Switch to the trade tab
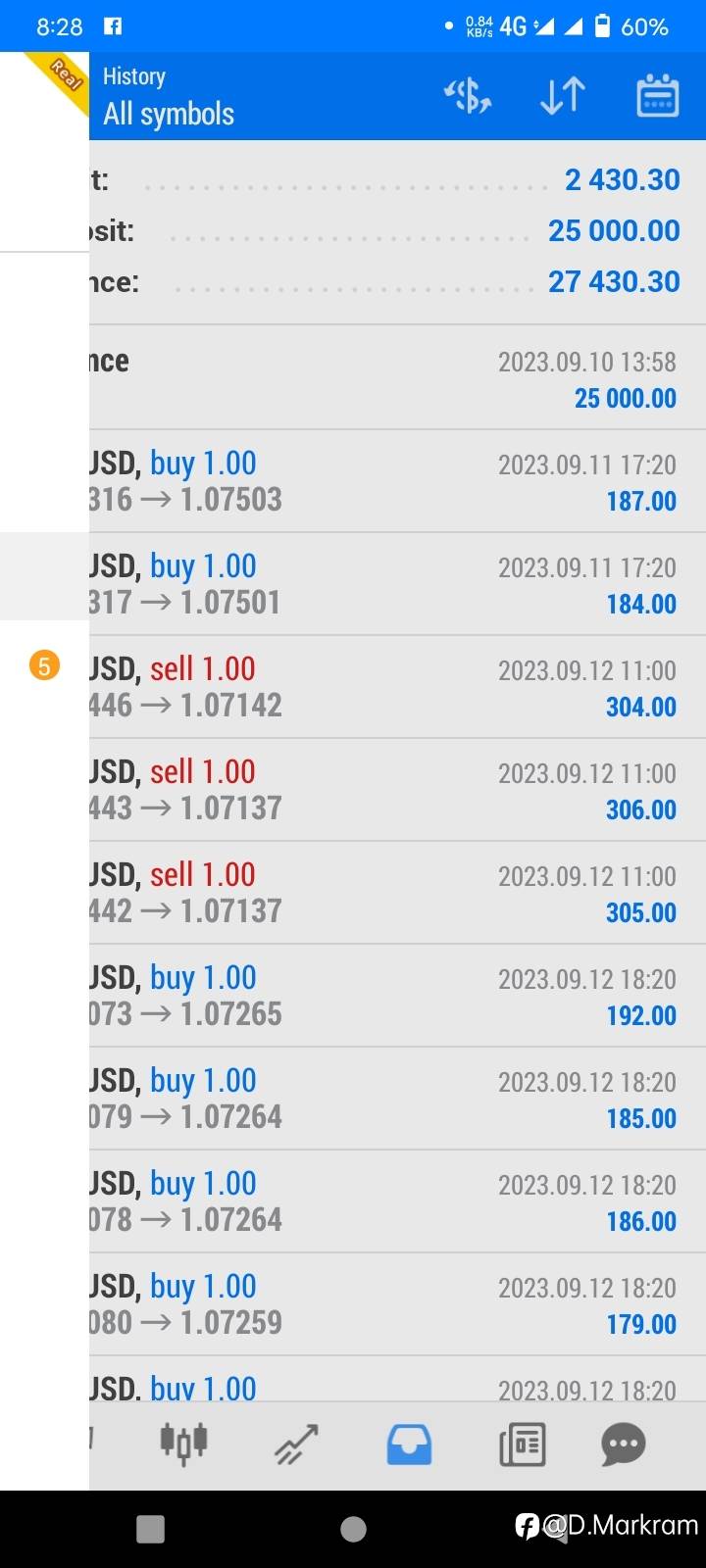Image resolution: width=706 pixels, height=1568 pixels. (296, 1444)
